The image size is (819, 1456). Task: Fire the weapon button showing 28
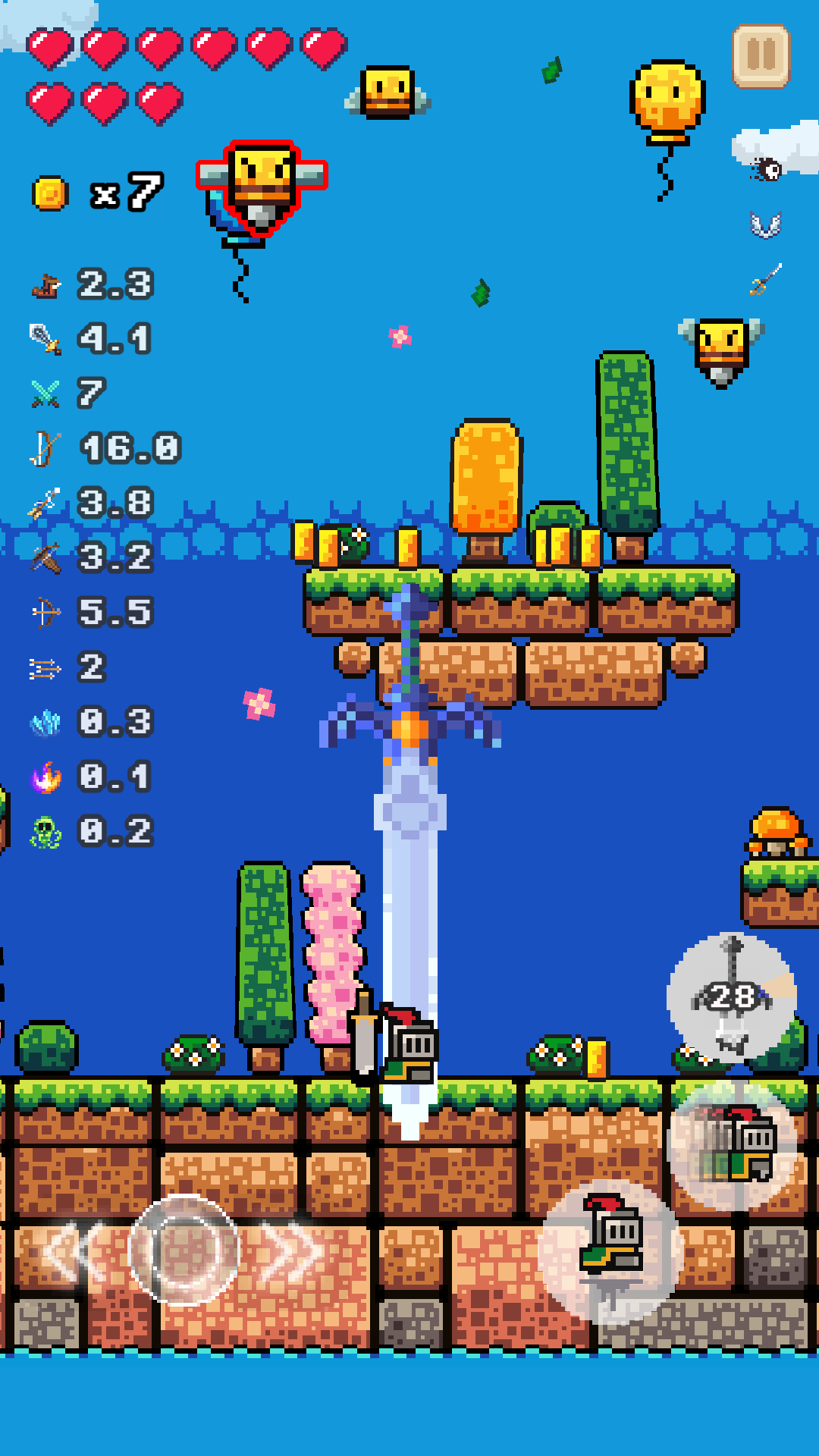pos(731,996)
